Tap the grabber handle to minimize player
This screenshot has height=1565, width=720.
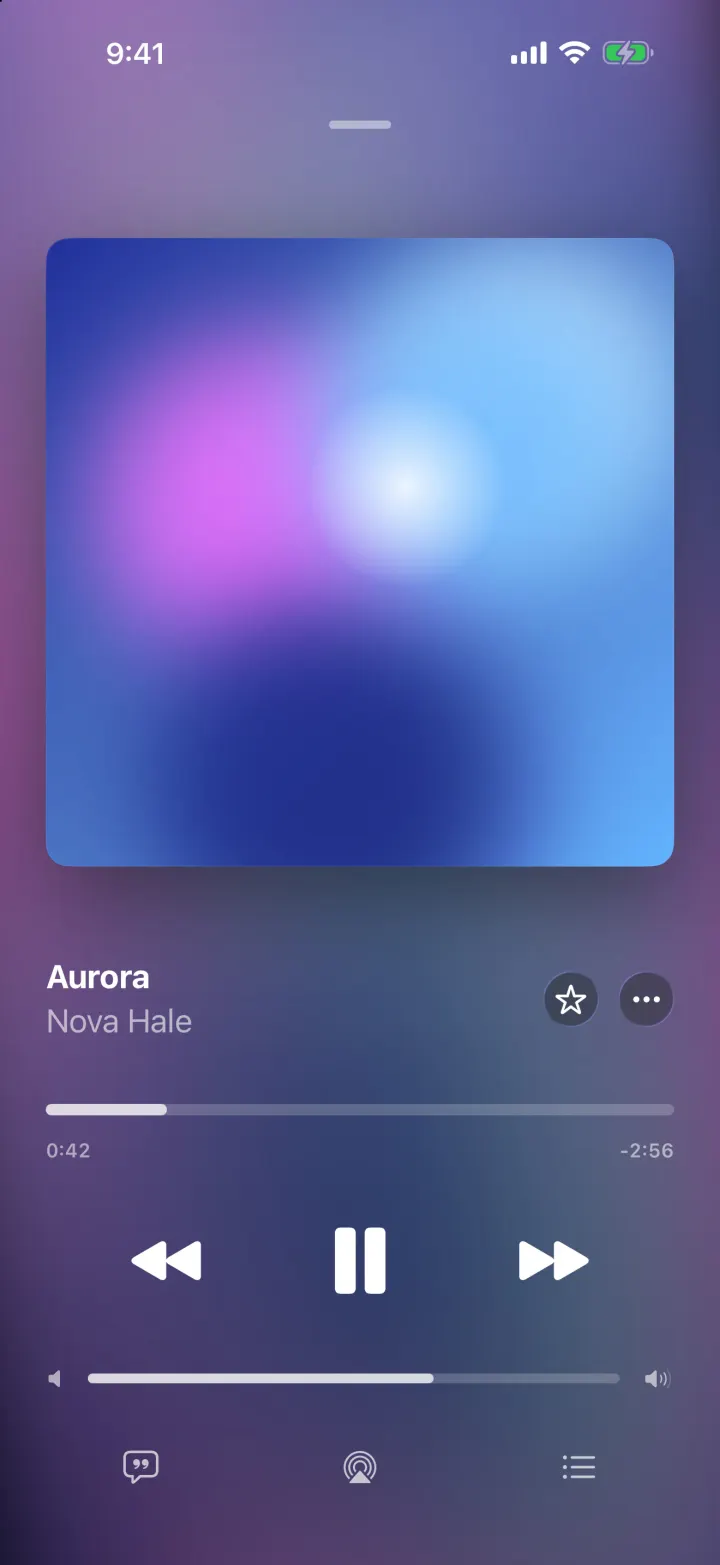(360, 125)
